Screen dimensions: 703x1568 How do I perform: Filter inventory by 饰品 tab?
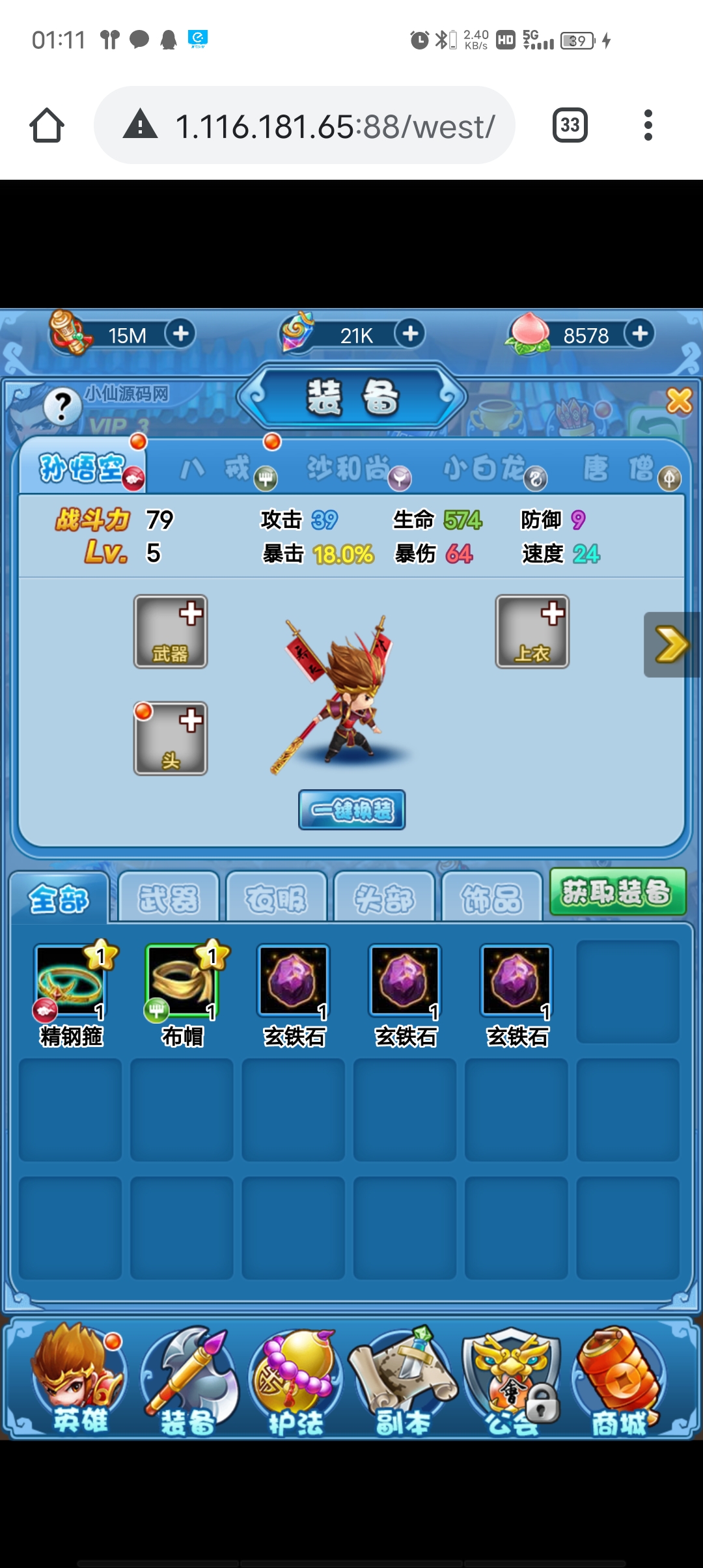pyautogui.click(x=491, y=897)
